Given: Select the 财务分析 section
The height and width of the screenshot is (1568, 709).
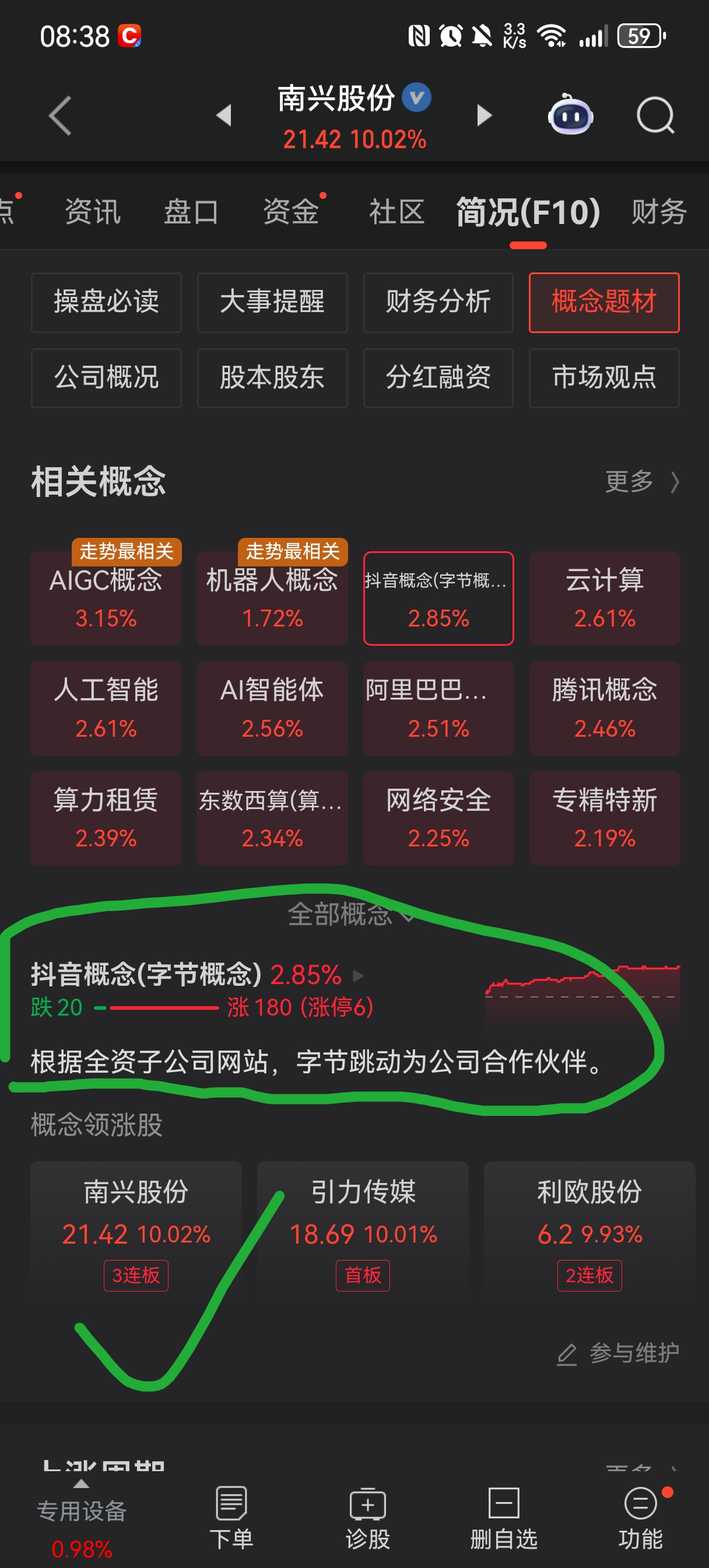Looking at the screenshot, I should pyautogui.click(x=438, y=303).
